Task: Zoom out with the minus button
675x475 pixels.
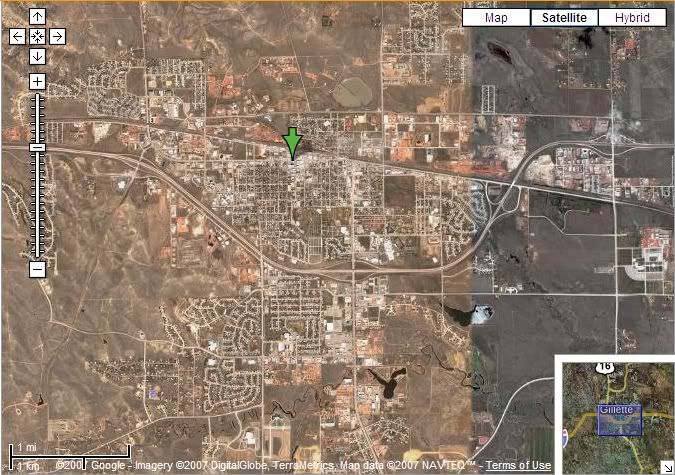Action: [37, 269]
